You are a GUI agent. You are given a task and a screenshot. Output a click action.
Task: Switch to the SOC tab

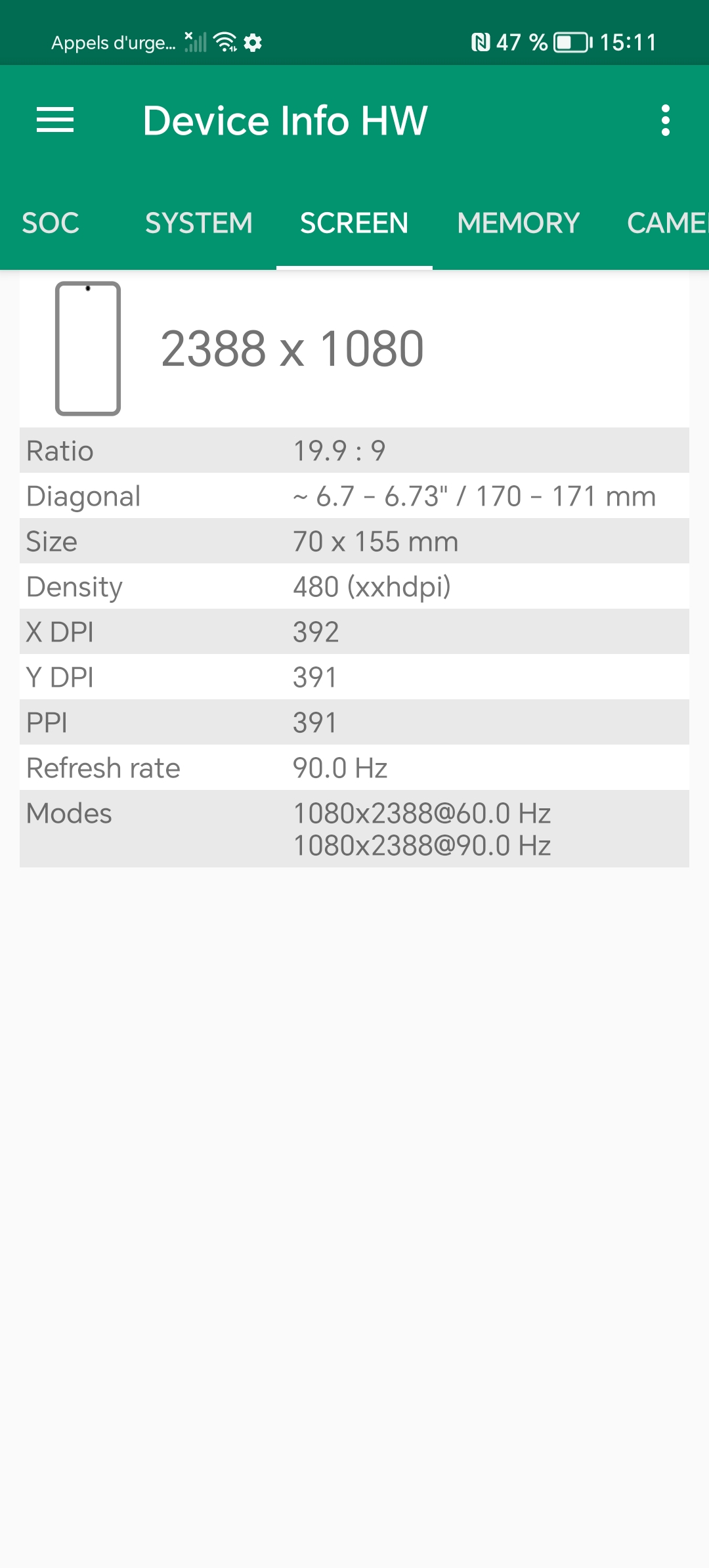[x=51, y=223]
